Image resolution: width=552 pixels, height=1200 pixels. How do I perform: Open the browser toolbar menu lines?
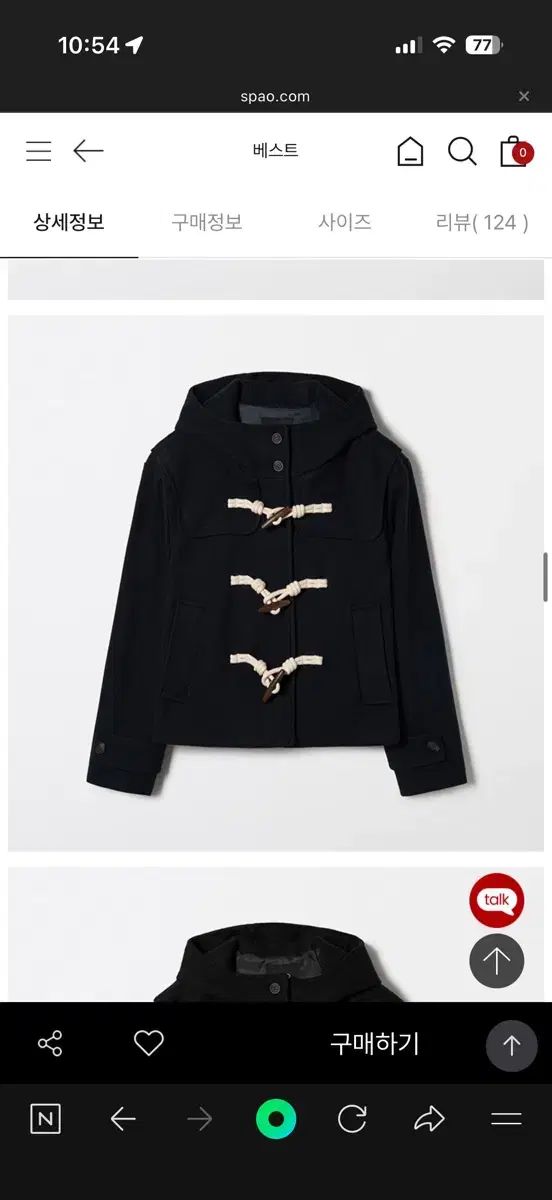coord(507,1119)
